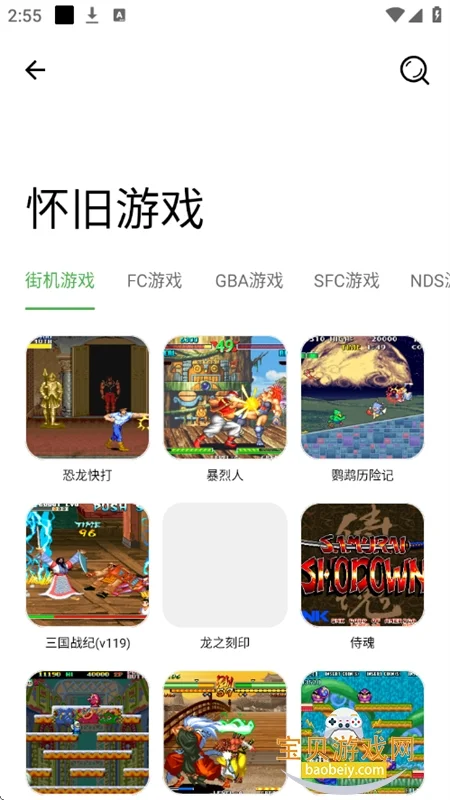The image size is (450, 800).
Task: Open the search magnifier icon
Action: (414, 70)
